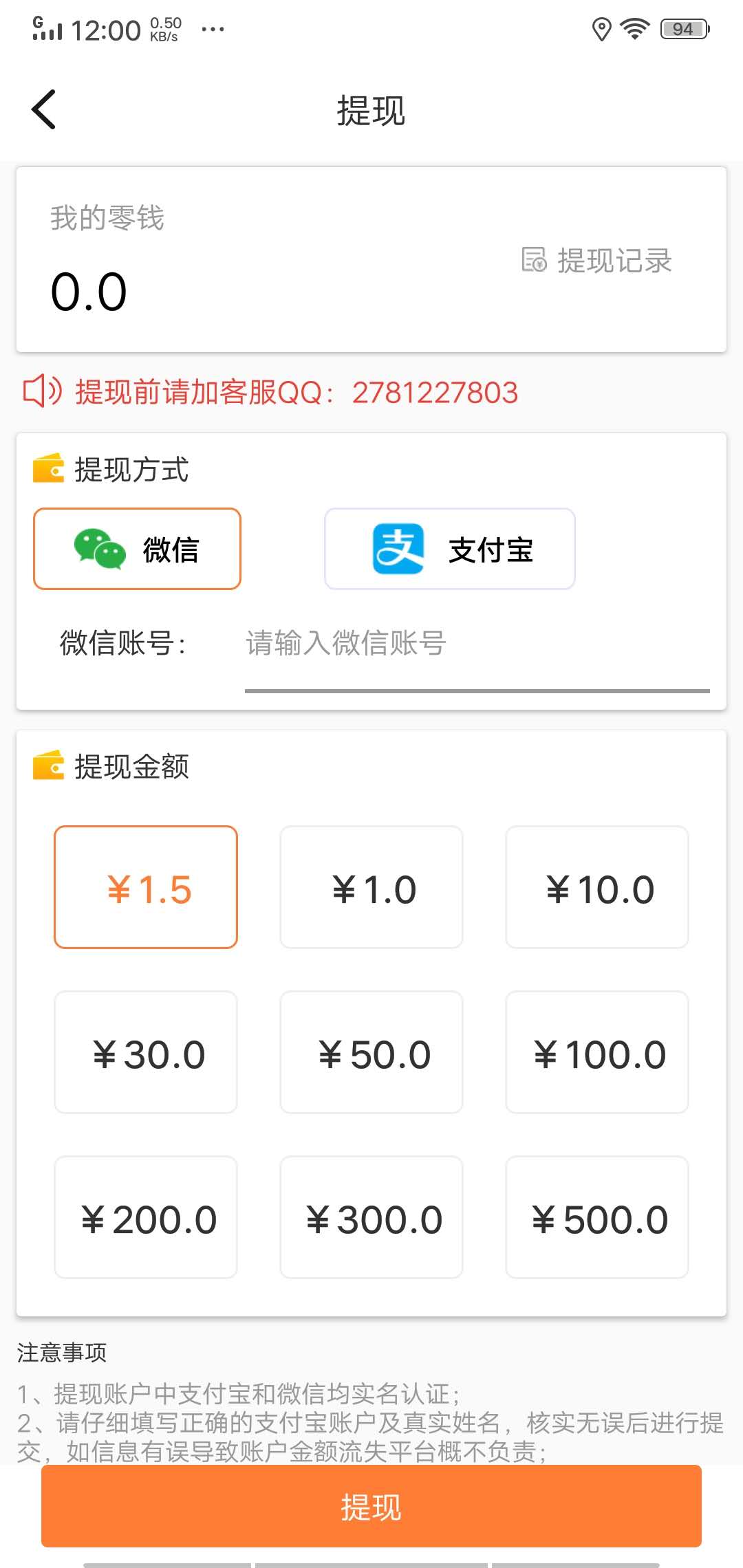Select 支付宝 as withdrawal method

(x=449, y=548)
